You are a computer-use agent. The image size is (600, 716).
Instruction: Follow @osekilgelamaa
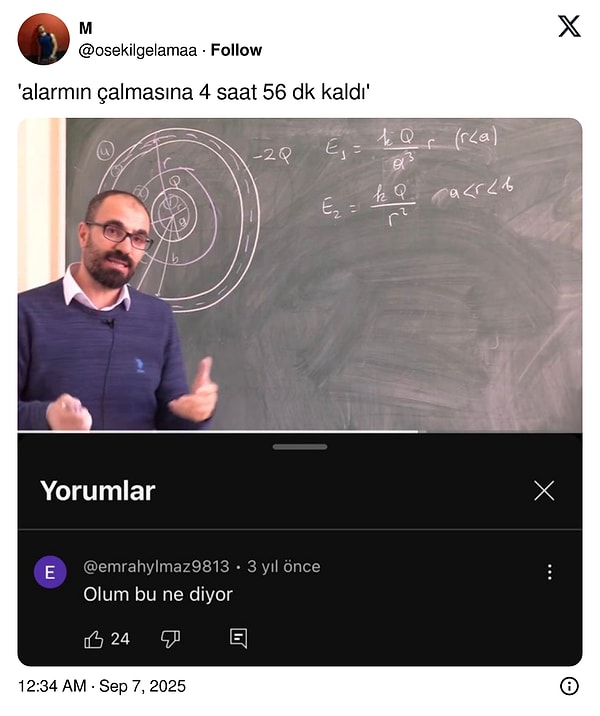click(x=236, y=50)
